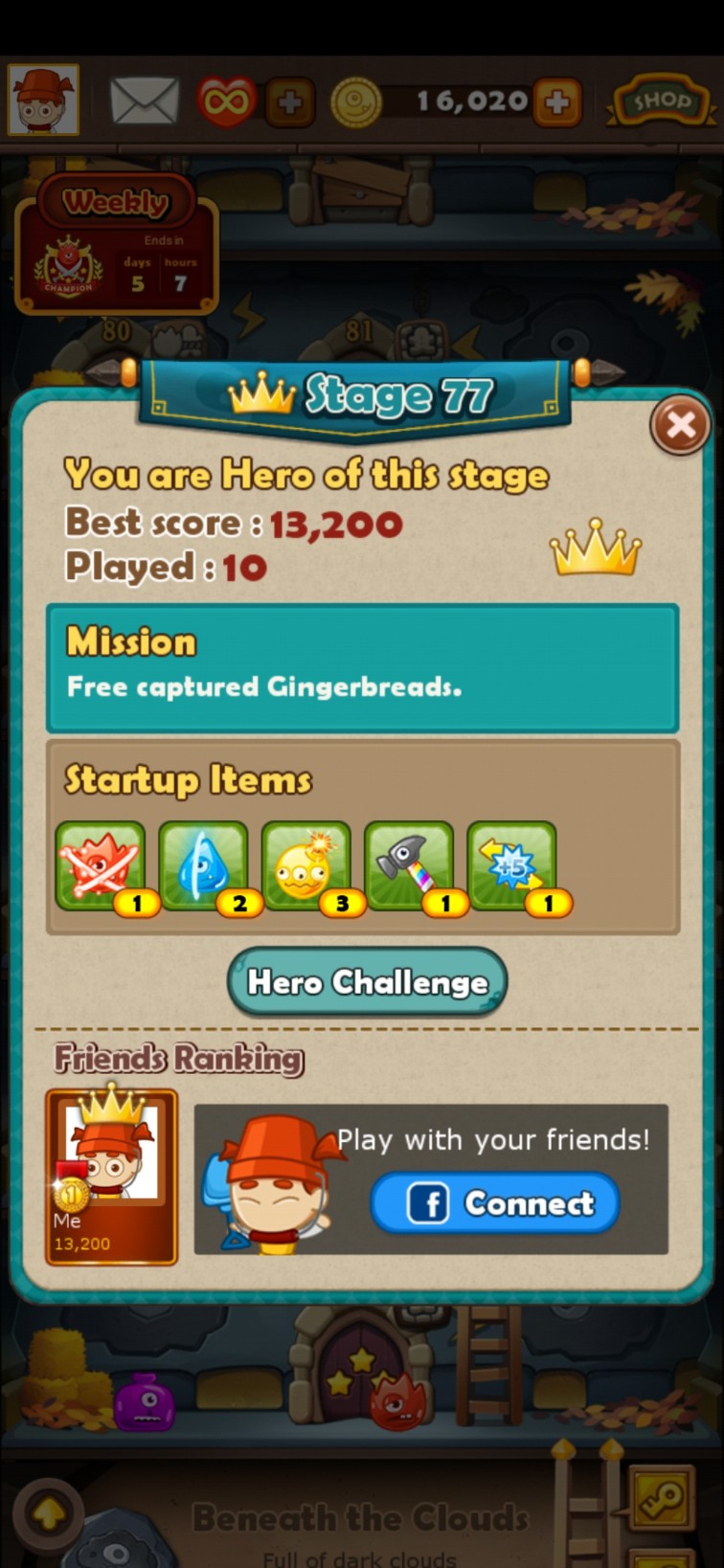Image resolution: width=724 pixels, height=1568 pixels.
Task: Select the red monster remover startup item
Action: (x=101, y=865)
